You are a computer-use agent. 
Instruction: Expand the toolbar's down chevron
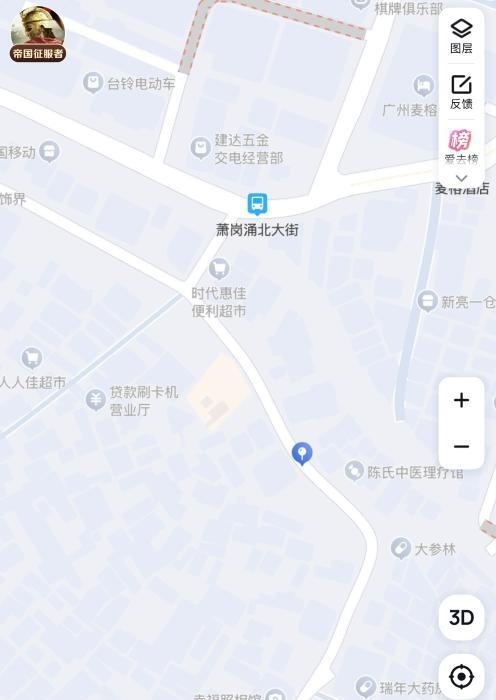point(461,178)
